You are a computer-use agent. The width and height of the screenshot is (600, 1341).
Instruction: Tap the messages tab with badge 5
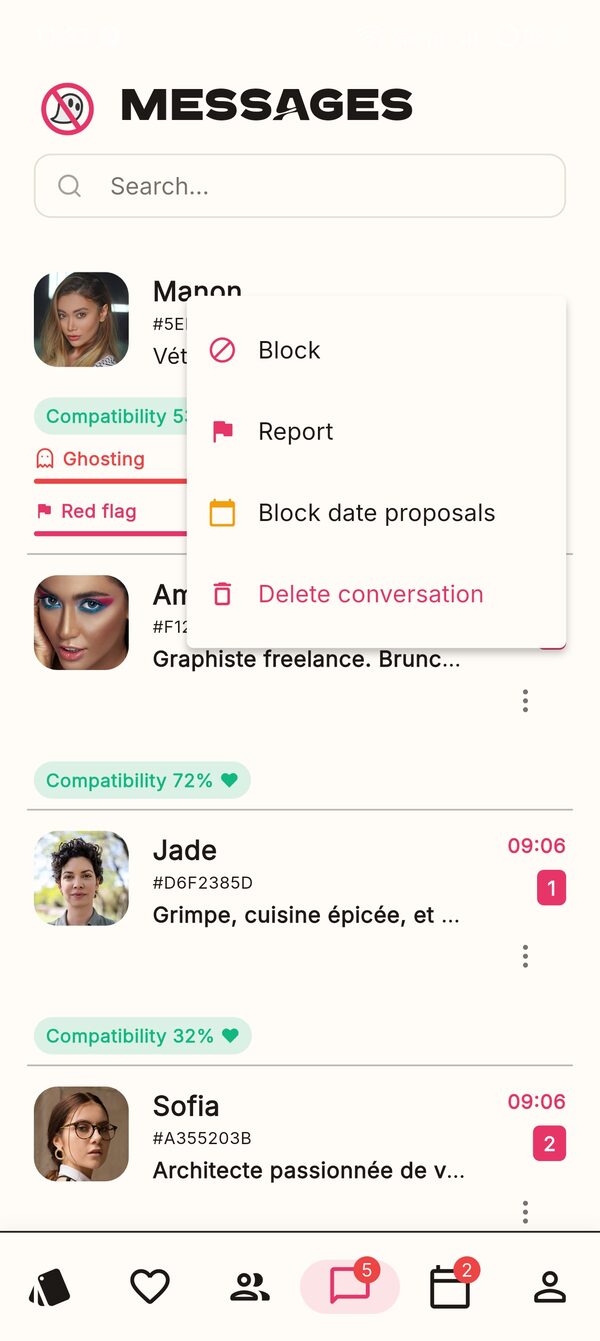(350, 1285)
